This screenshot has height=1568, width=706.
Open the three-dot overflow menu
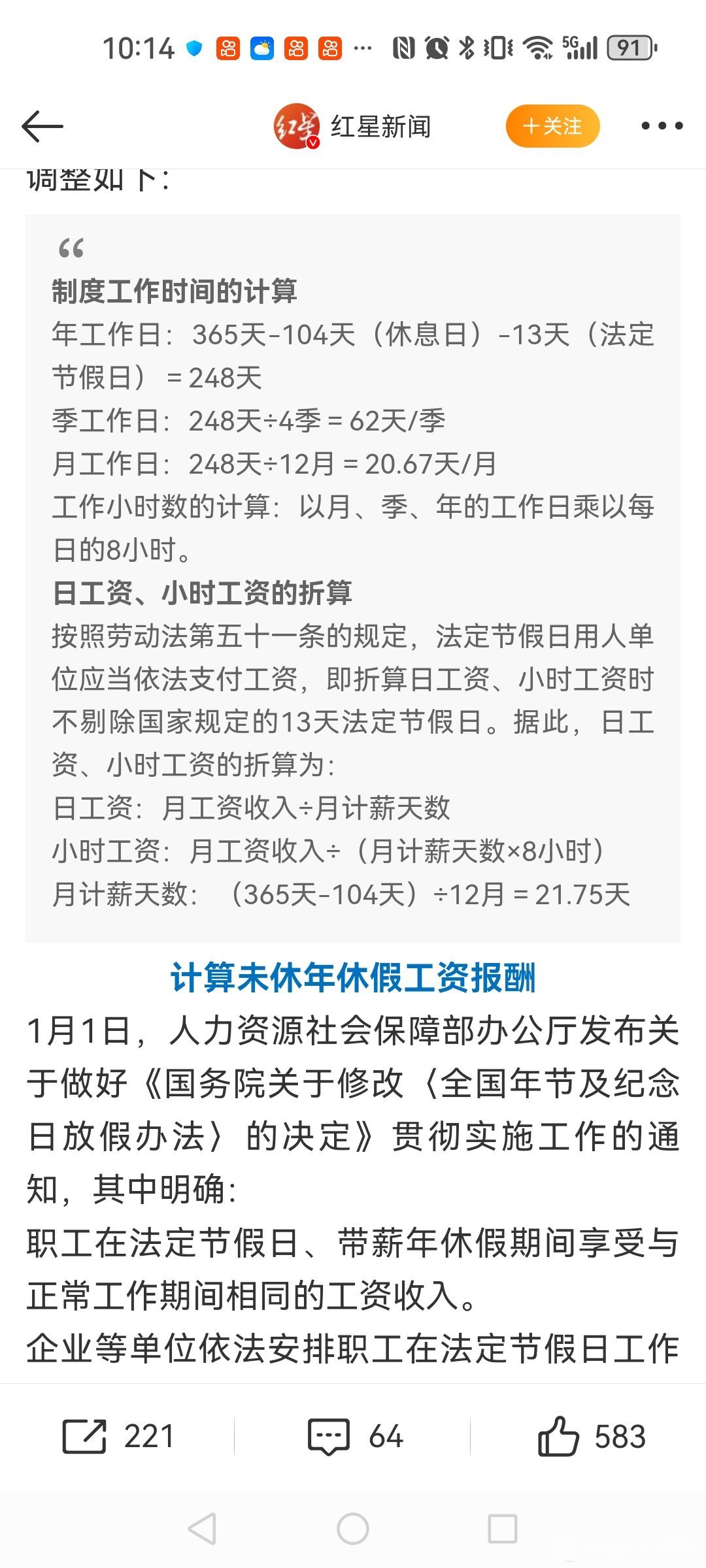click(x=662, y=126)
